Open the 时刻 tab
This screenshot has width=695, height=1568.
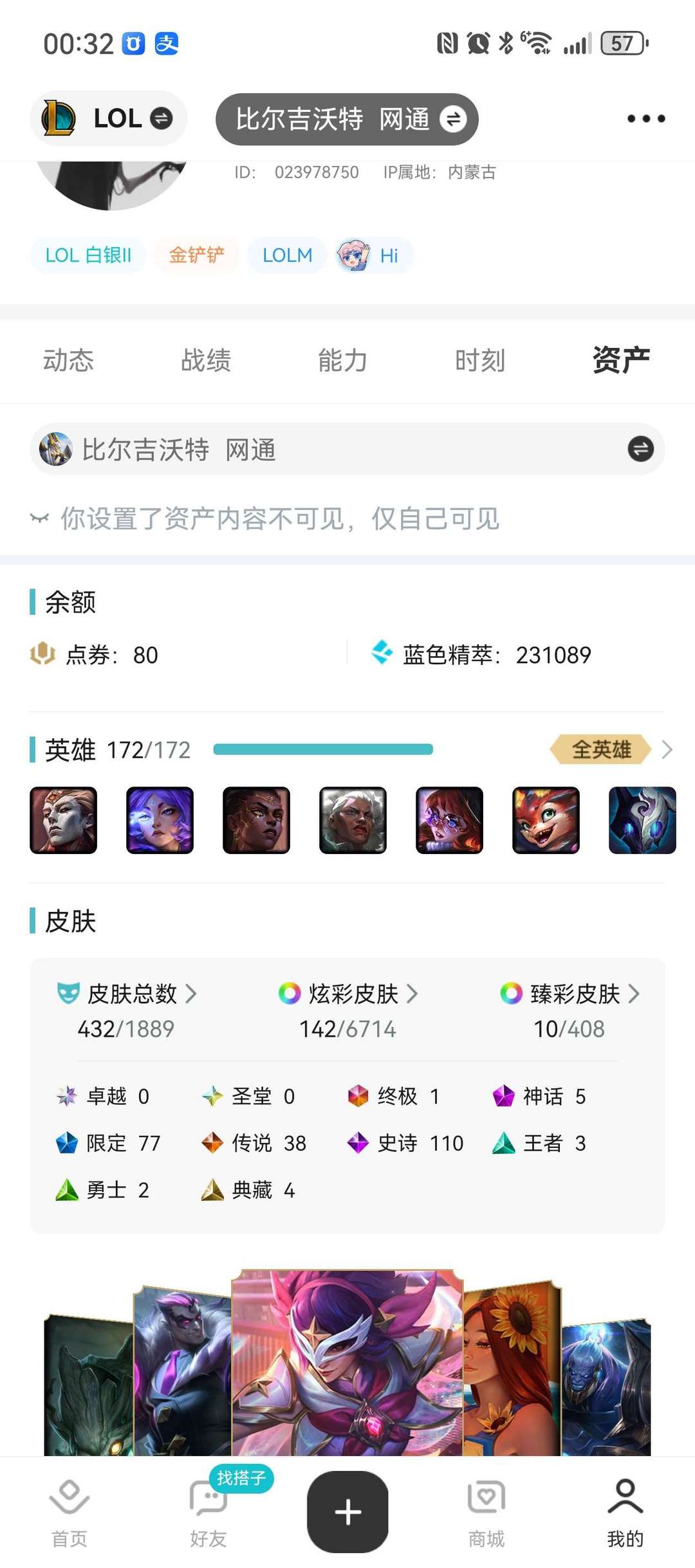coord(479,360)
